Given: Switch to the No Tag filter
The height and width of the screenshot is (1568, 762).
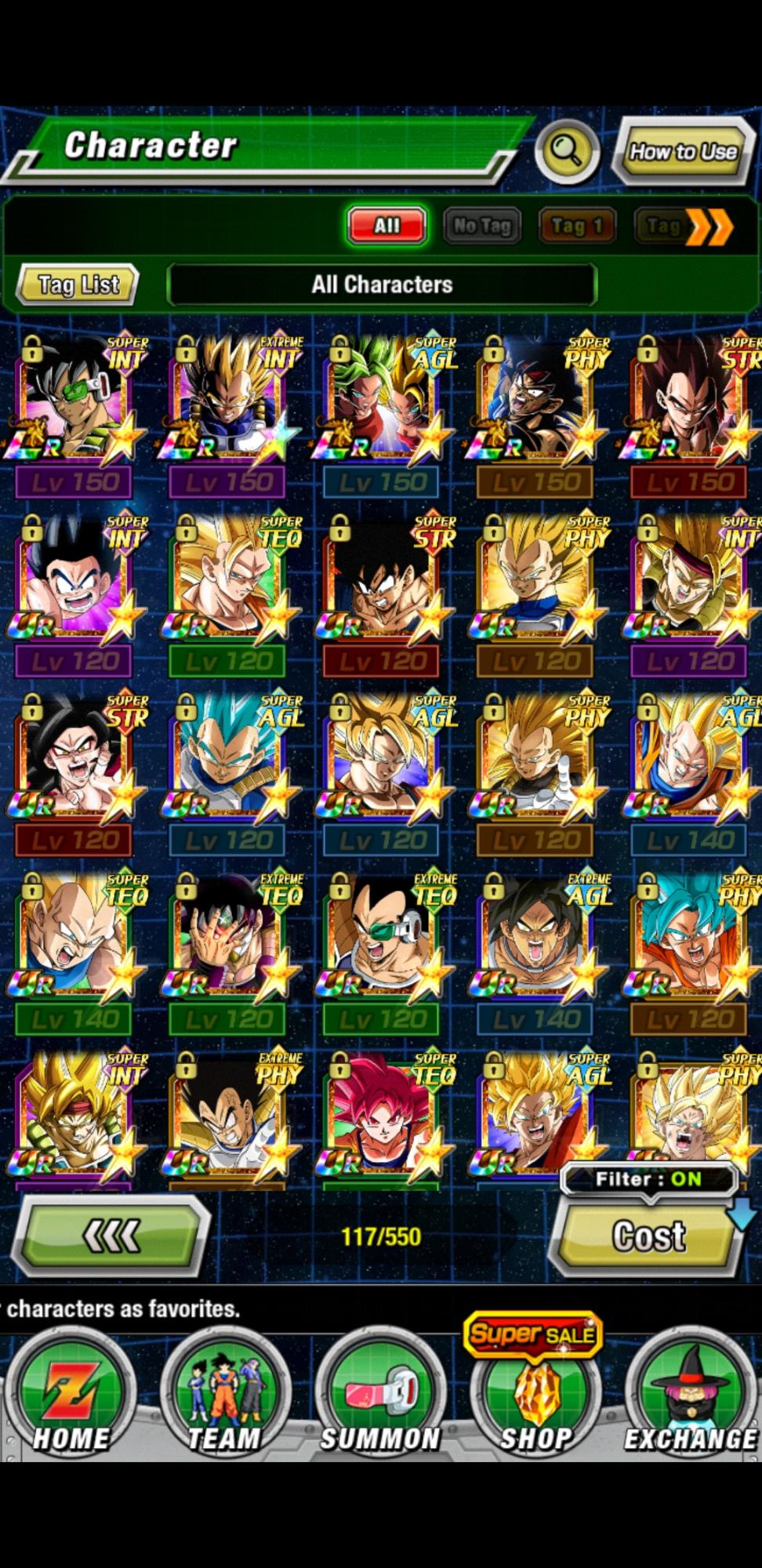Looking at the screenshot, I should pos(482,227).
